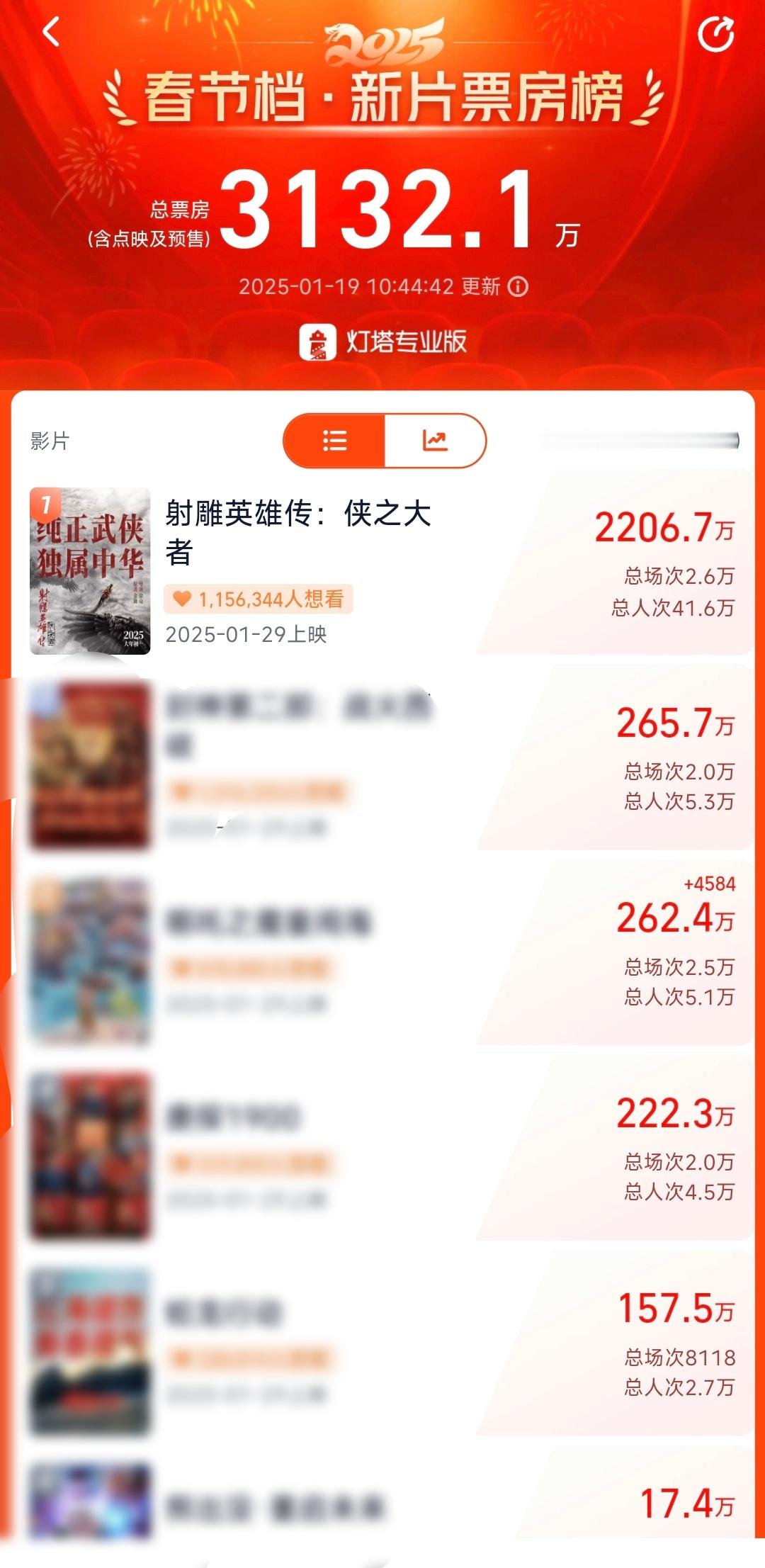
Task: Toggle the trend chart mode button
Action: (437, 440)
